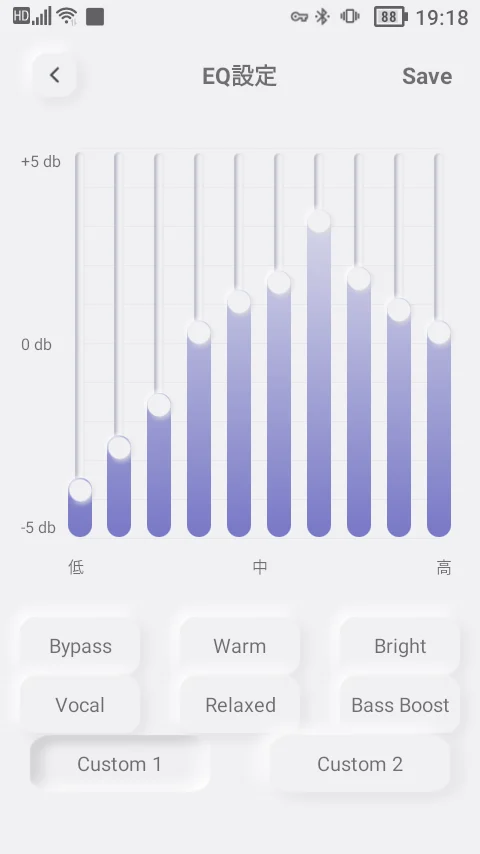The image size is (480, 854).
Task: Select the Custom 1 preset
Action: (x=120, y=764)
